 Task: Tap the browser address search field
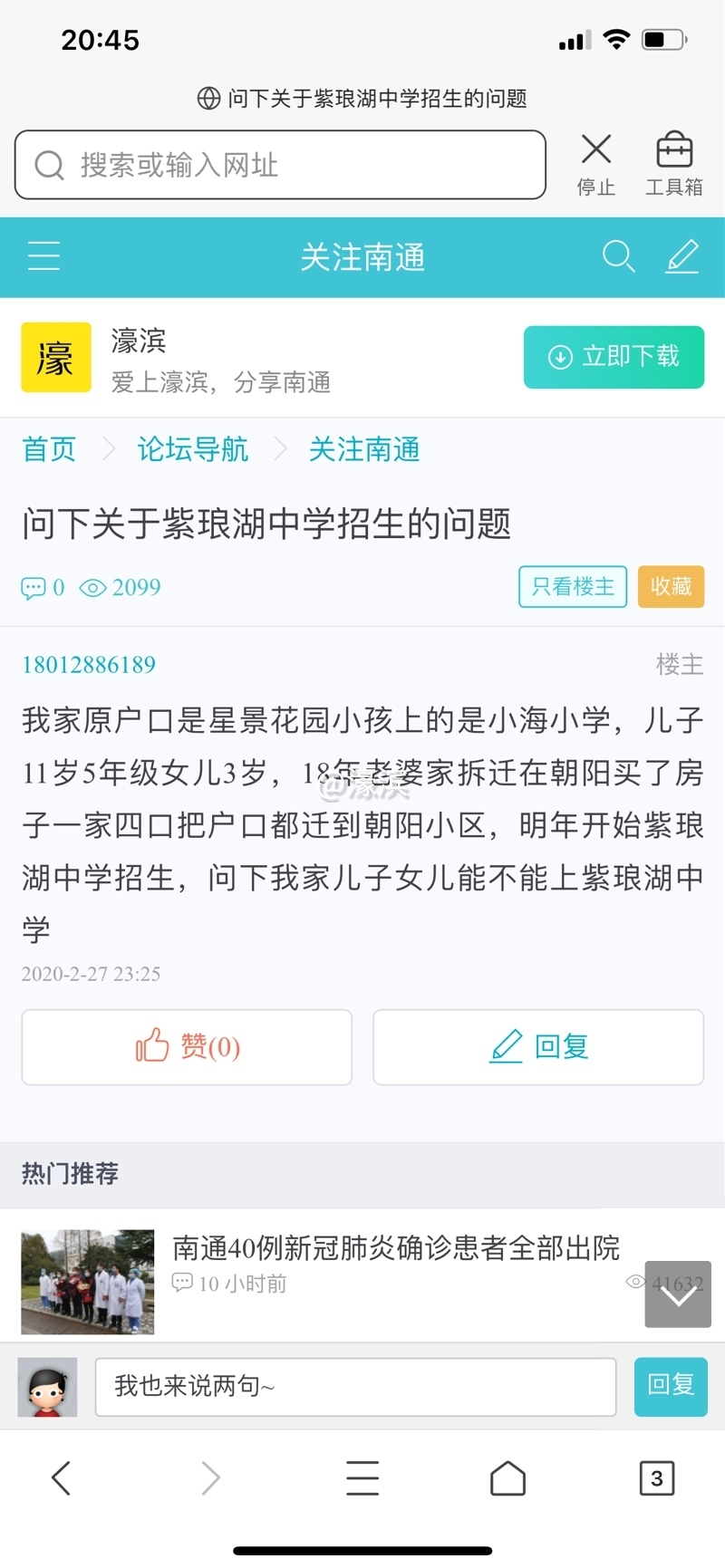click(x=281, y=165)
